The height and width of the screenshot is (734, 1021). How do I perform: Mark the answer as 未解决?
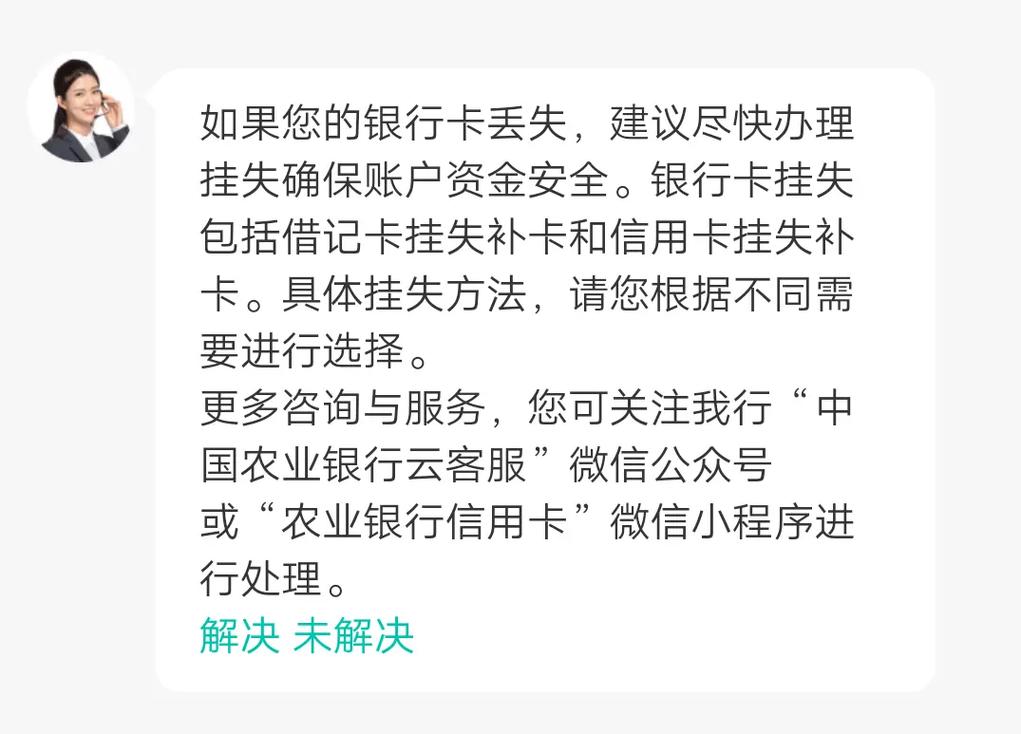353,636
